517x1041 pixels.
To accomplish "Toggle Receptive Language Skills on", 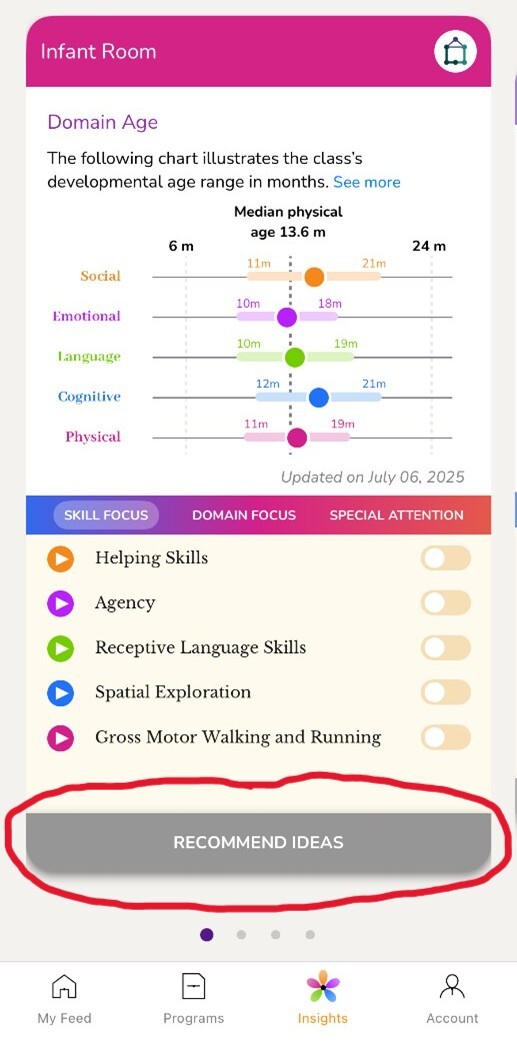I will 446,648.
